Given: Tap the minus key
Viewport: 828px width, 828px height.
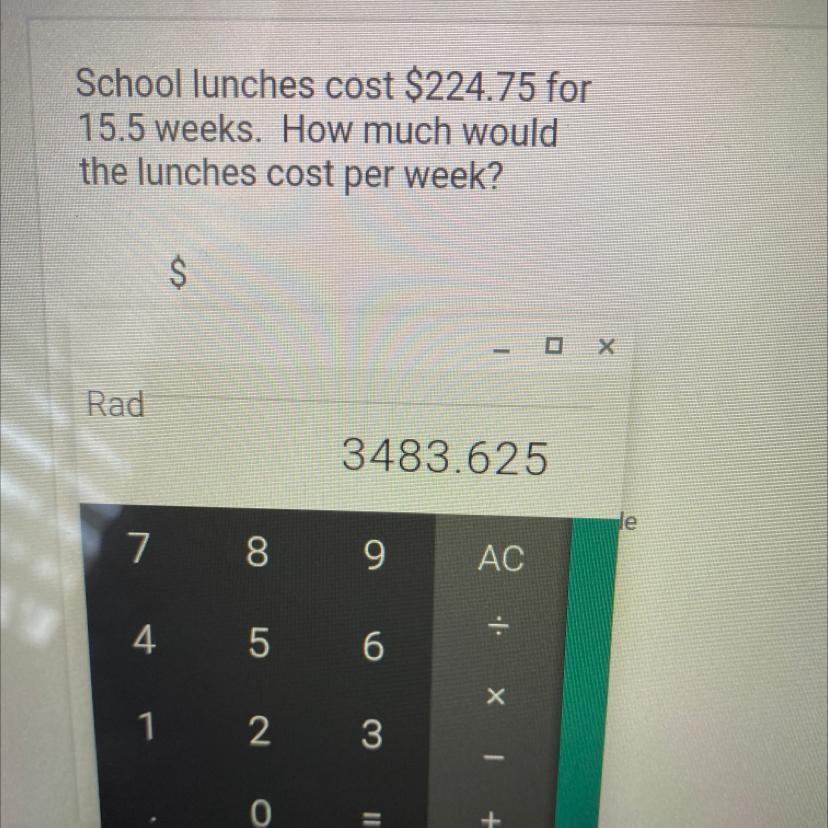Looking at the screenshot, I should tap(493, 758).
